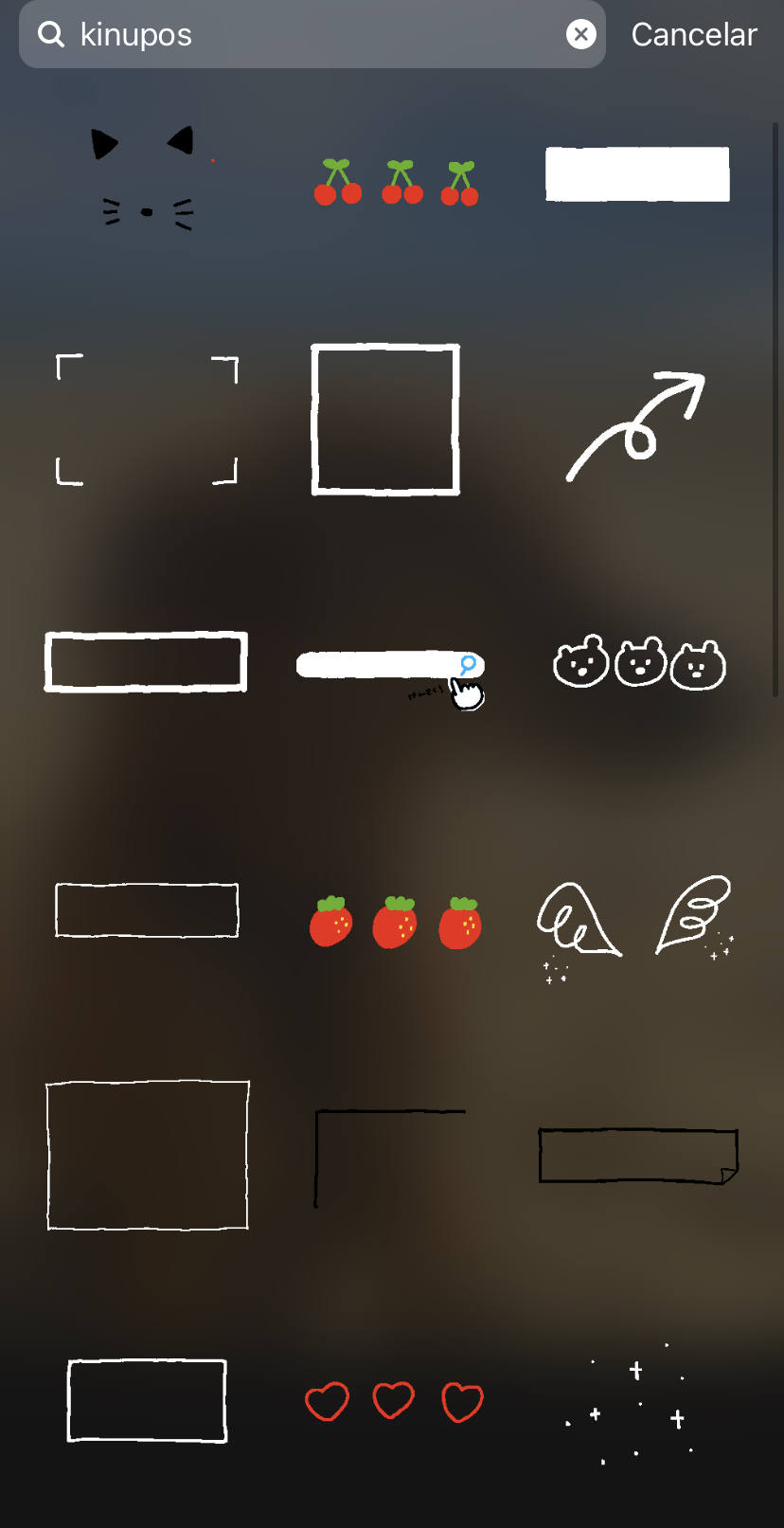Select the three red heart outlines sticker

[x=393, y=1402]
